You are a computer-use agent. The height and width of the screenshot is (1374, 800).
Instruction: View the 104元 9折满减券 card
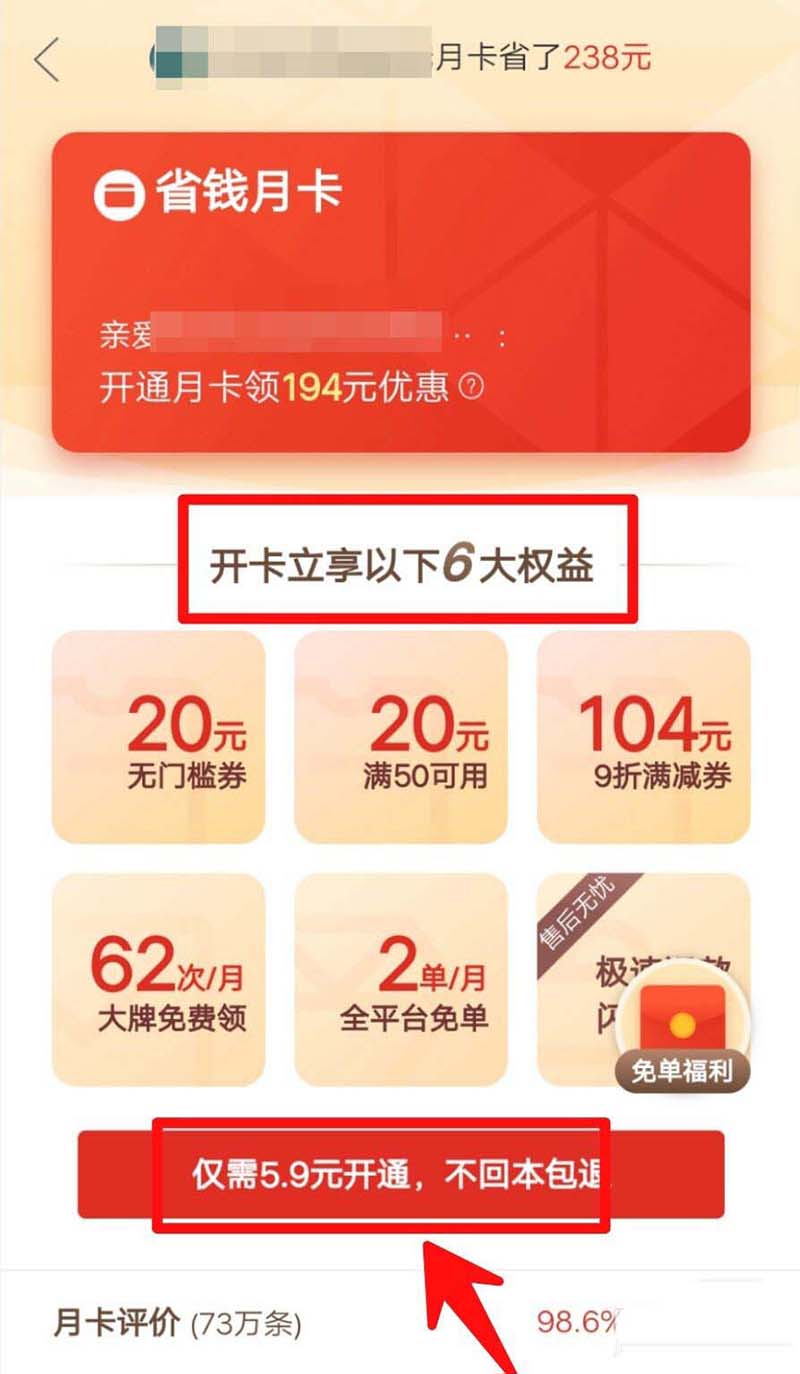point(644,737)
